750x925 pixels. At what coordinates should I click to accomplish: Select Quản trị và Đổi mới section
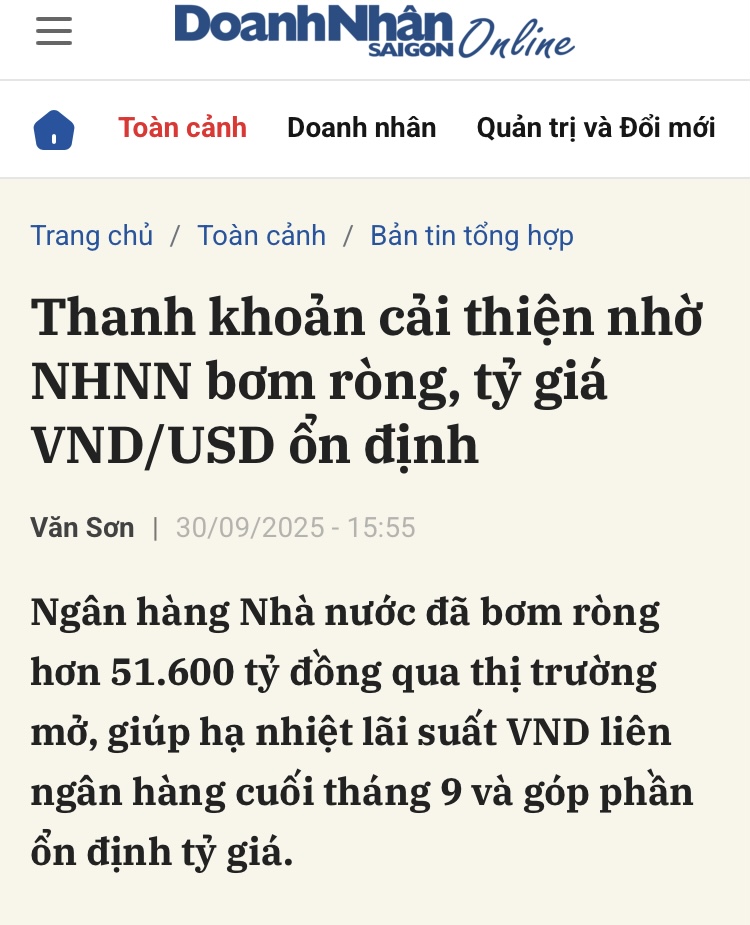595,128
